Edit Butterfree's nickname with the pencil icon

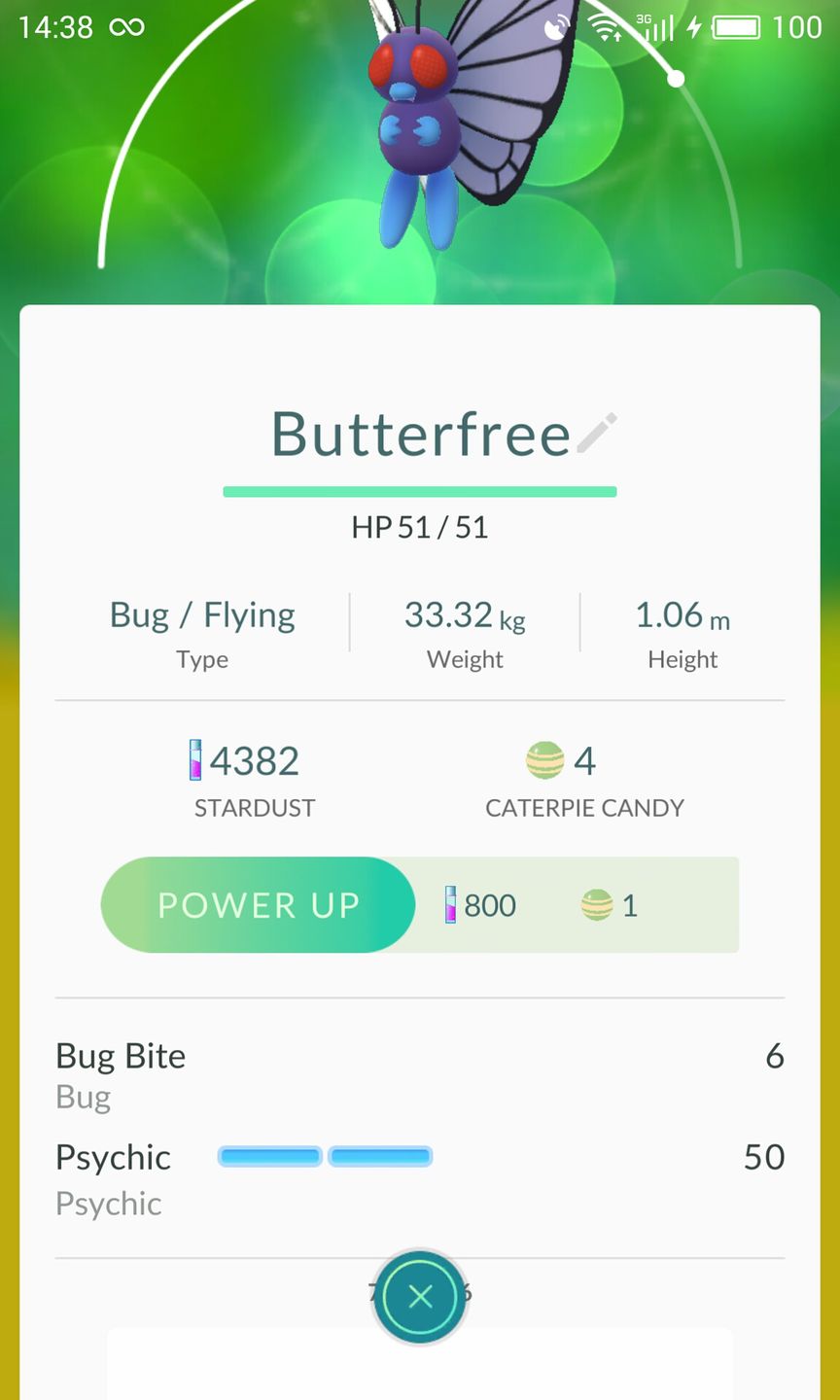(x=596, y=434)
